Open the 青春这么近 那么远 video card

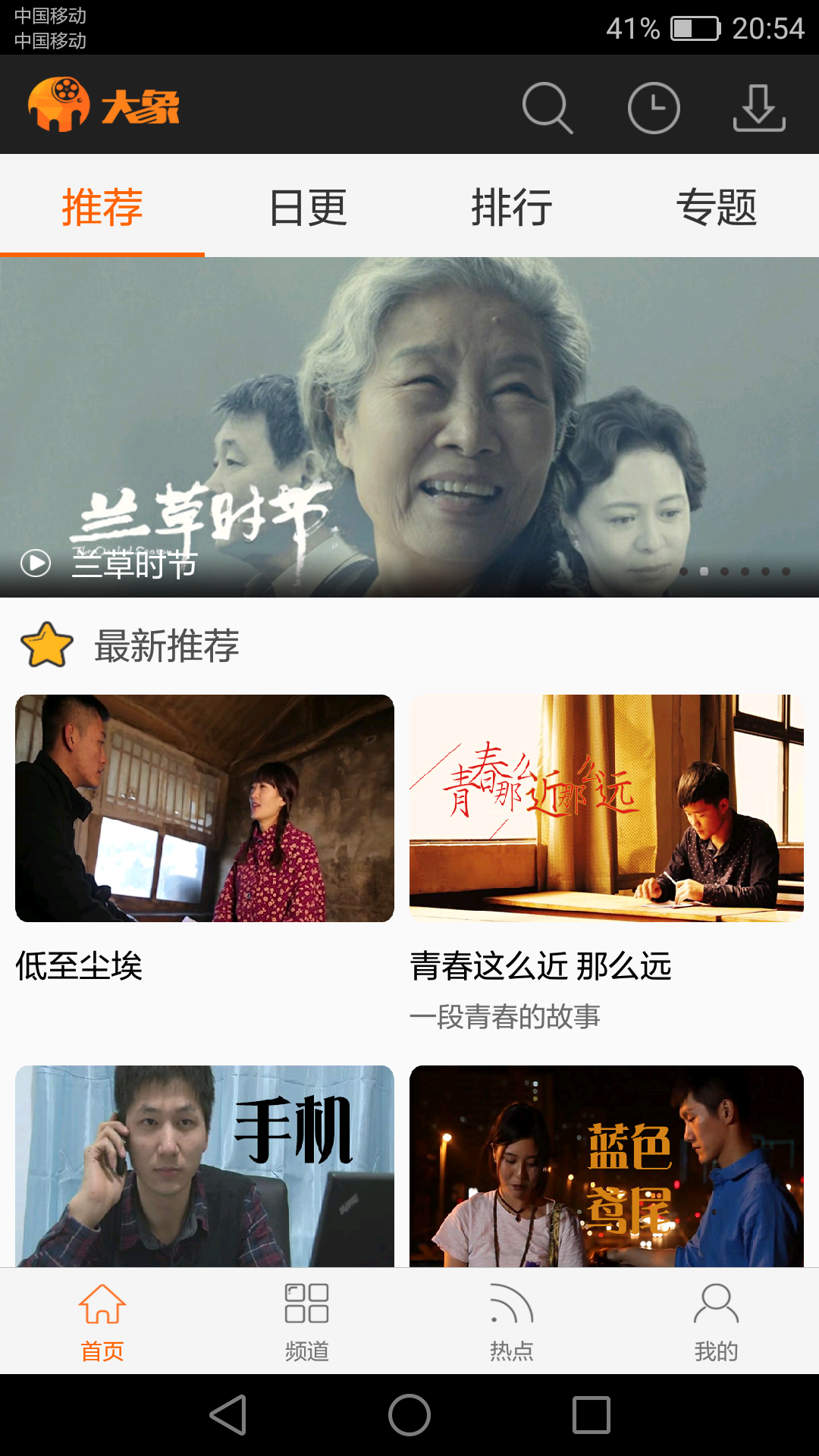tap(607, 808)
